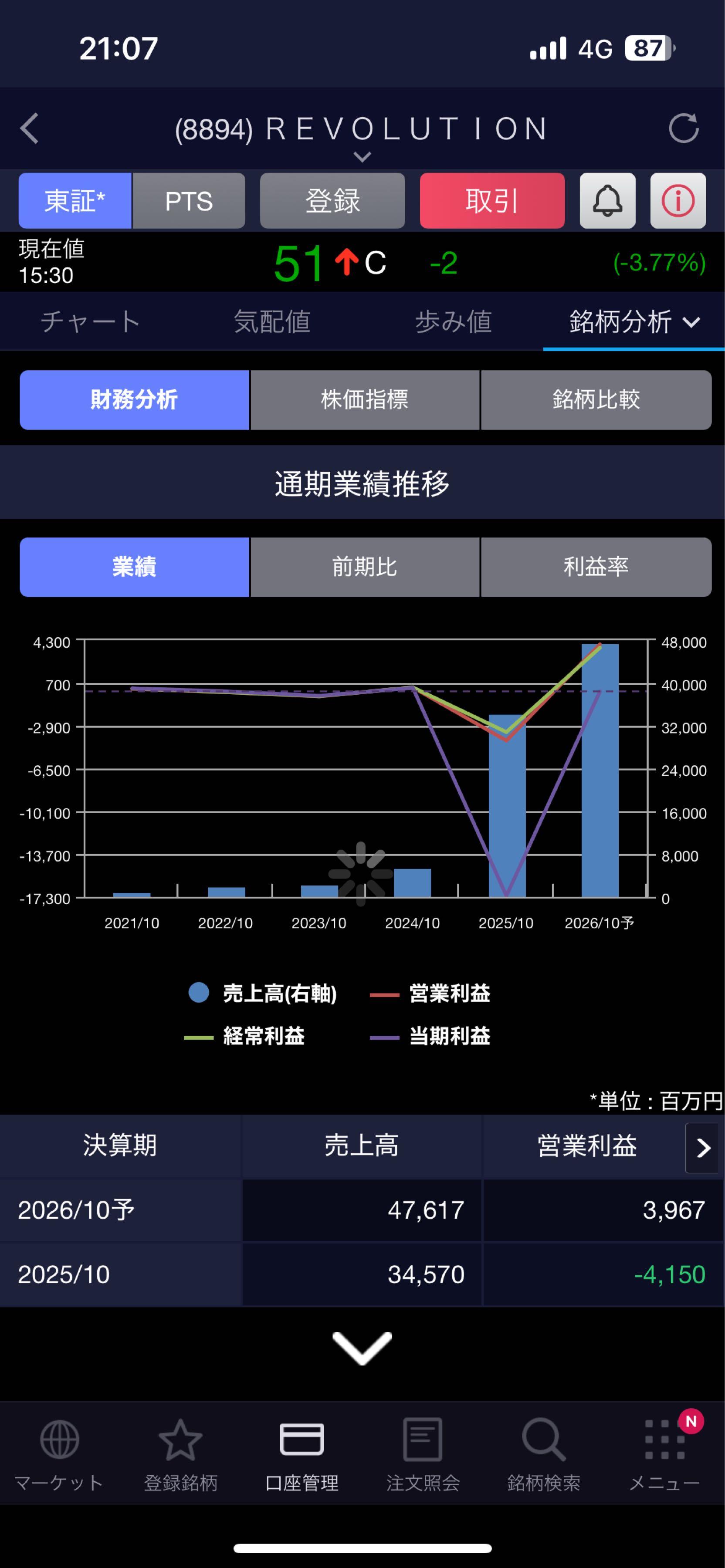The width and height of the screenshot is (725, 1568).
Task: Open the red 取引 trade button
Action: coord(492,201)
